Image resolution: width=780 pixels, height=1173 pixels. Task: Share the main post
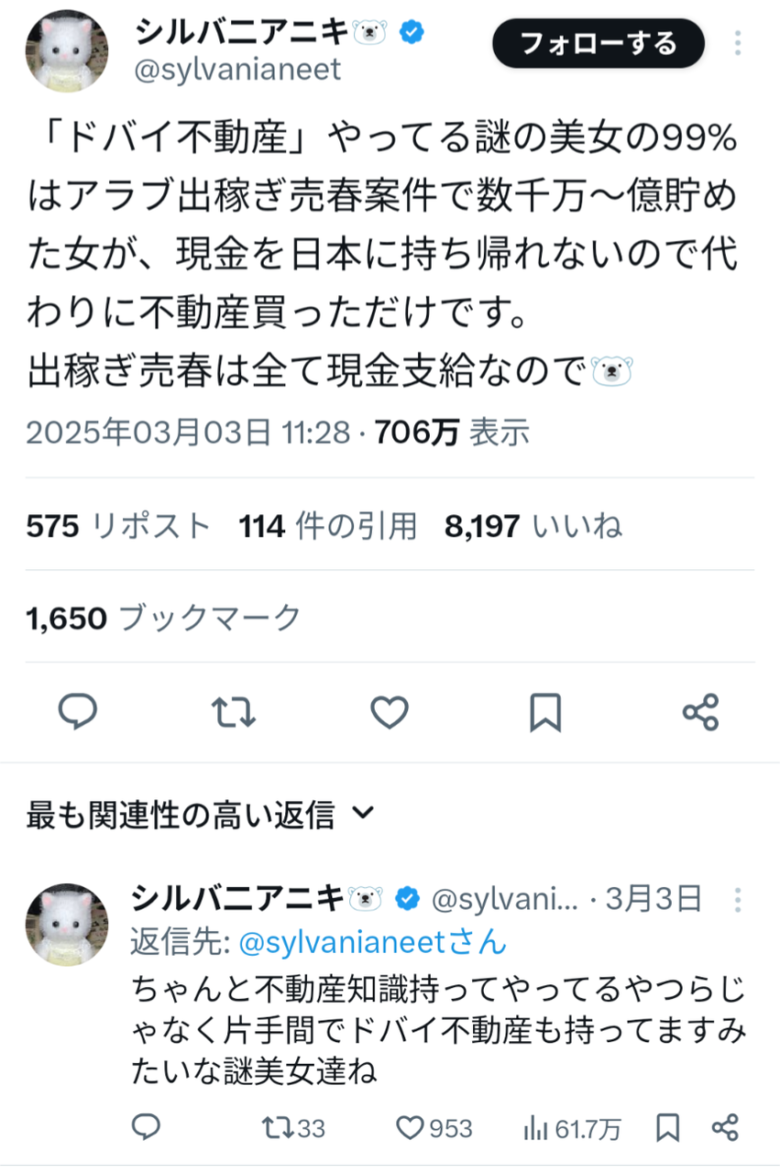coord(700,712)
